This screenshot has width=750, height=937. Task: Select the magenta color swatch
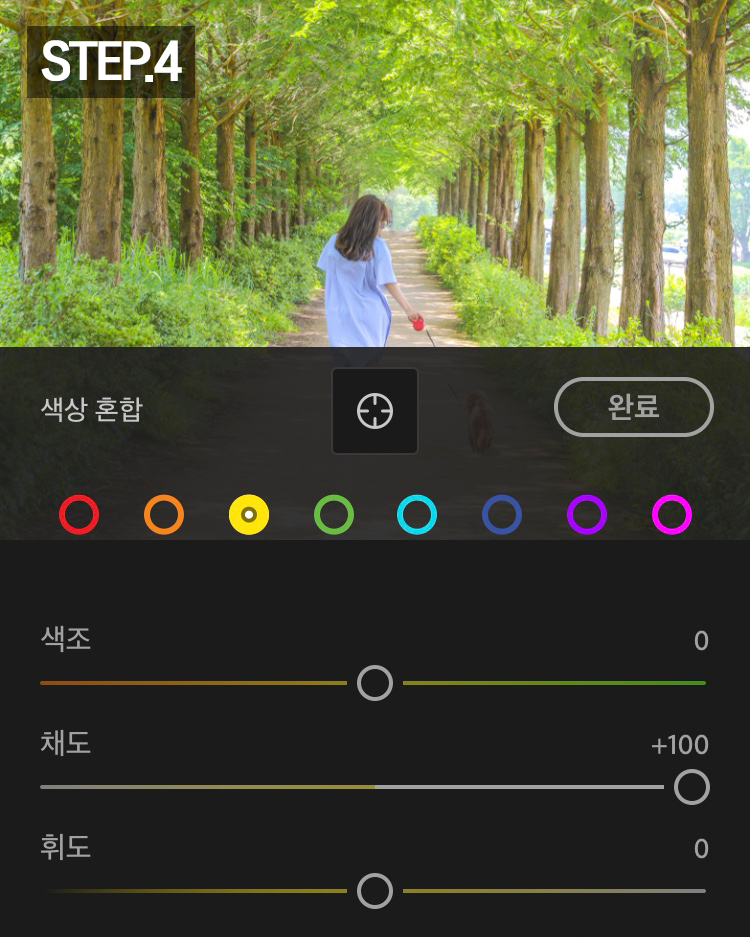(x=672, y=515)
